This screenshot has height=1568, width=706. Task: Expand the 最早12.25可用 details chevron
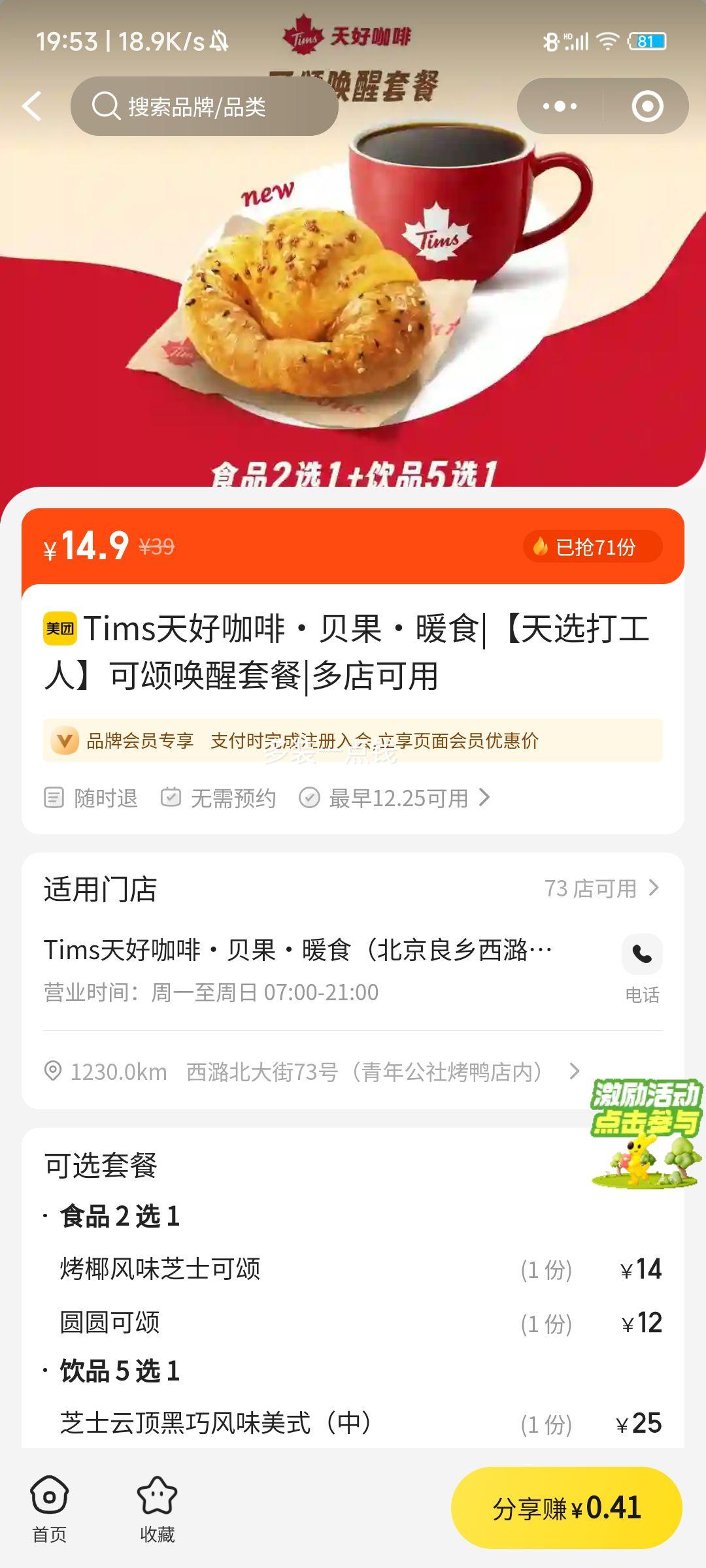(485, 797)
